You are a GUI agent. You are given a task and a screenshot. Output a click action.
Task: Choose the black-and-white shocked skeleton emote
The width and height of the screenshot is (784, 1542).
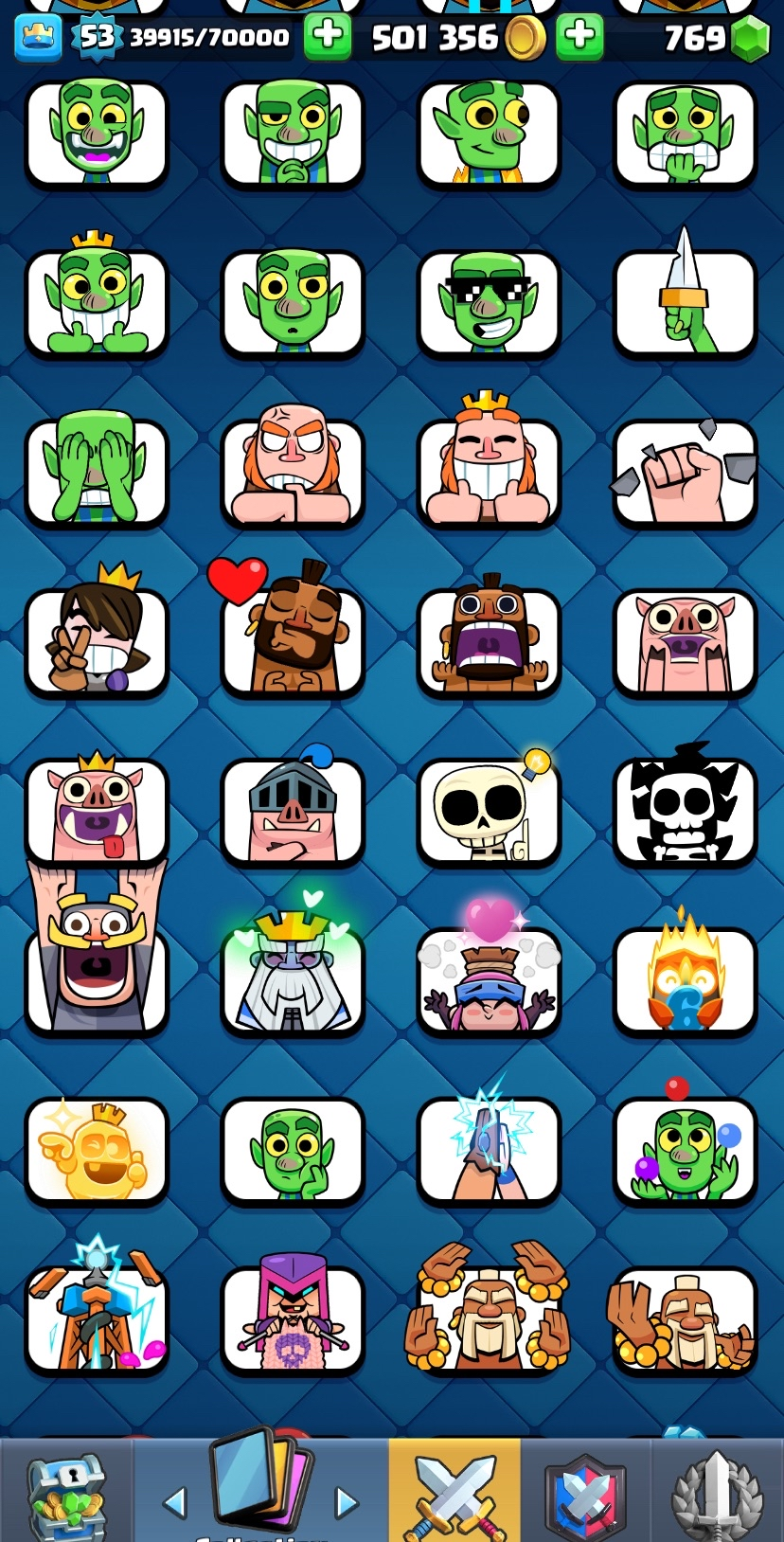(x=686, y=811)
